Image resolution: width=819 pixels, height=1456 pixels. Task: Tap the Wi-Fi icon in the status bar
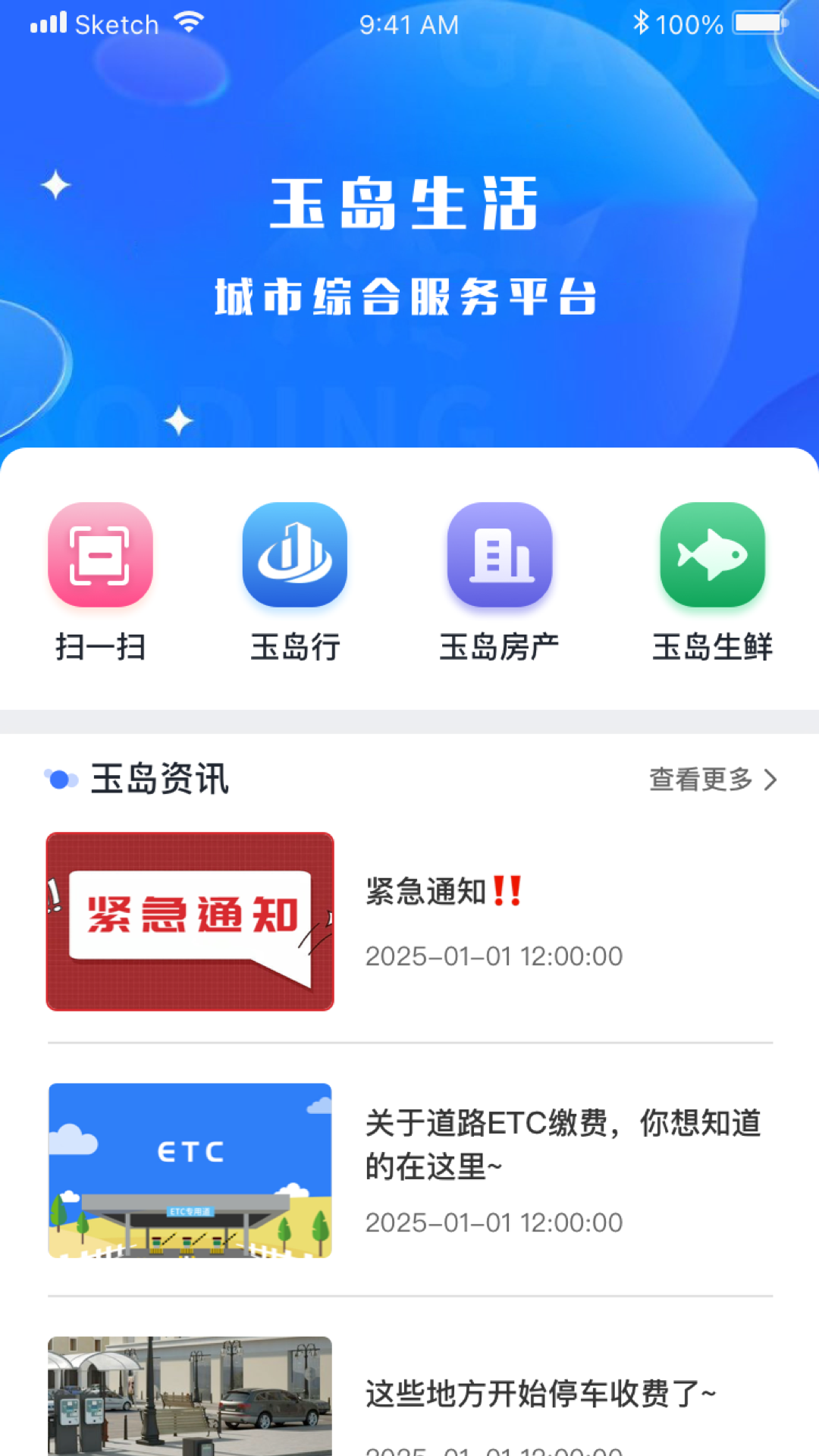(x=188, y=22)
